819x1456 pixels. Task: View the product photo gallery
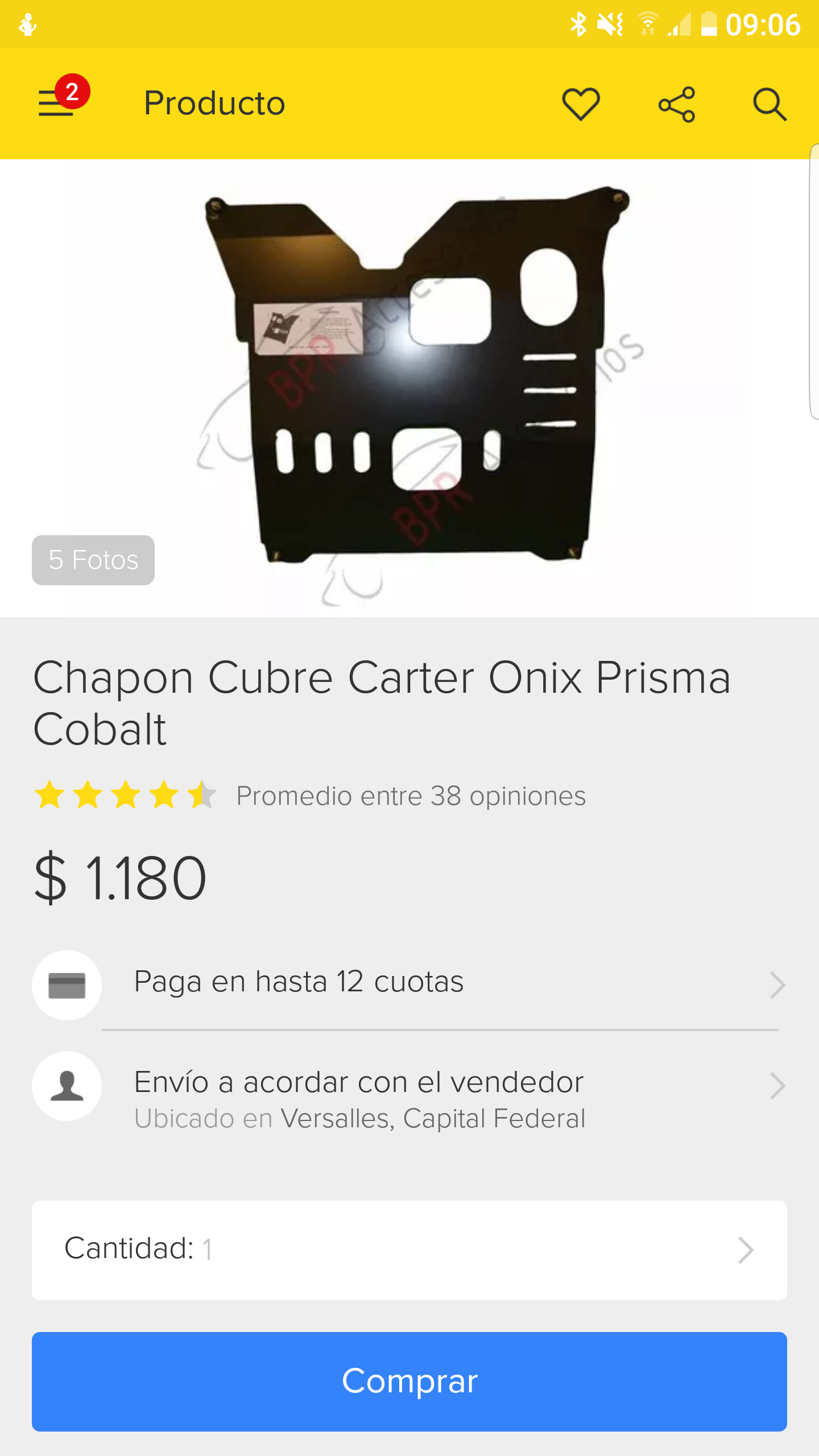click(409, 387)
